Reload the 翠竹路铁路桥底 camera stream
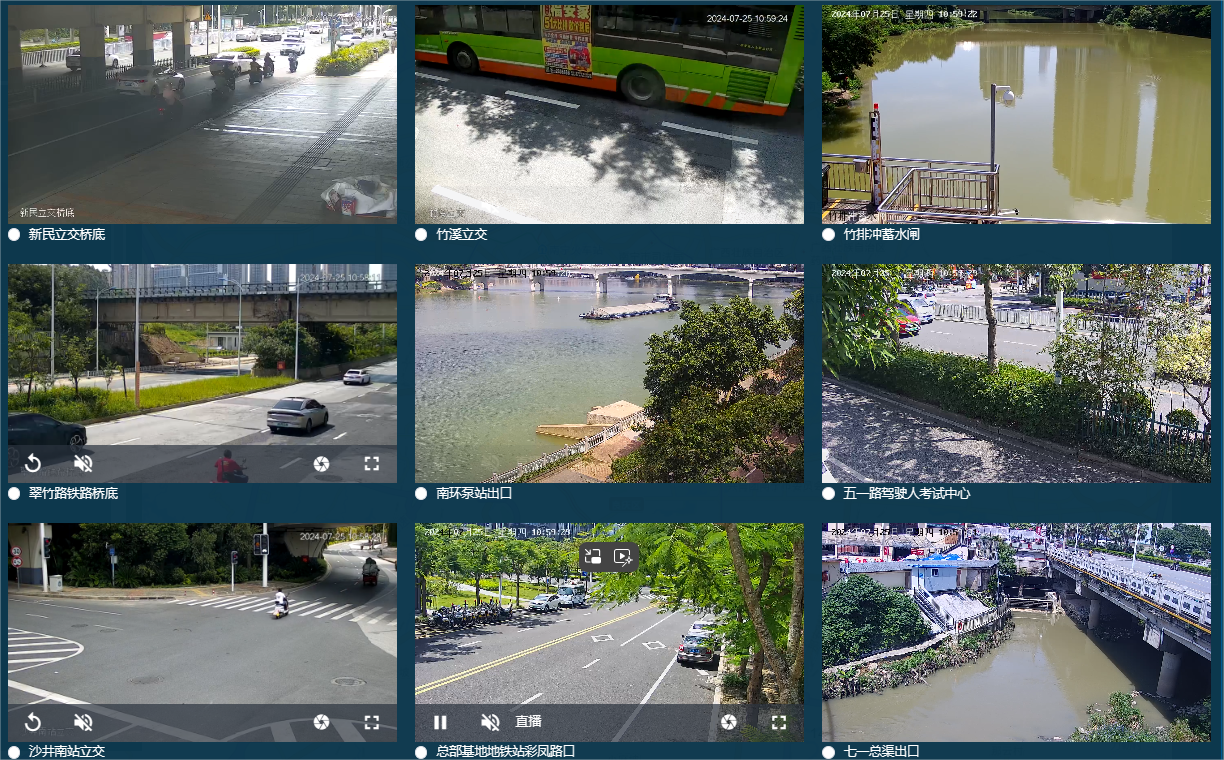The height and width of the screenshot is (760, 1224). pos(33,463)
